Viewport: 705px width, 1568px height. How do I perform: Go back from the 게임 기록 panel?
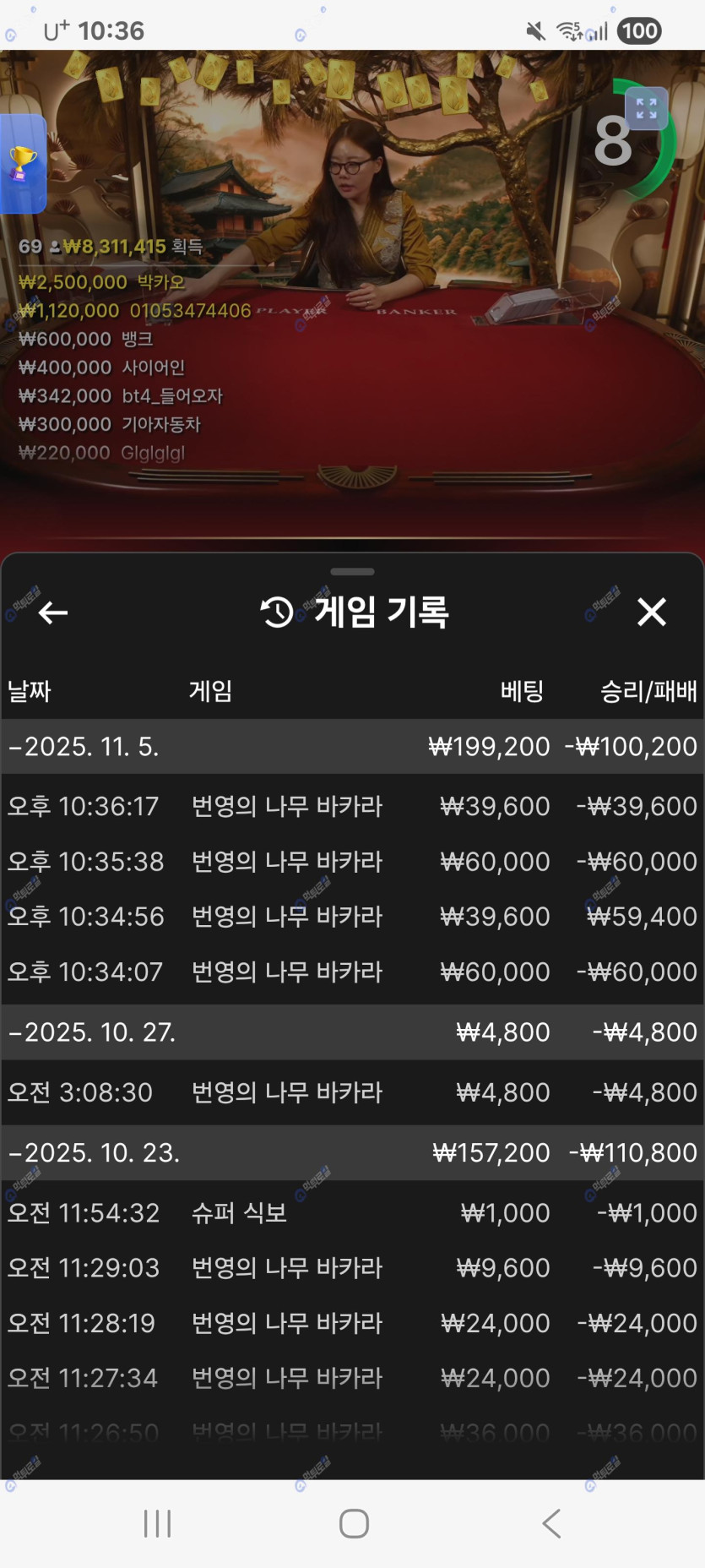tap(53, 612)
